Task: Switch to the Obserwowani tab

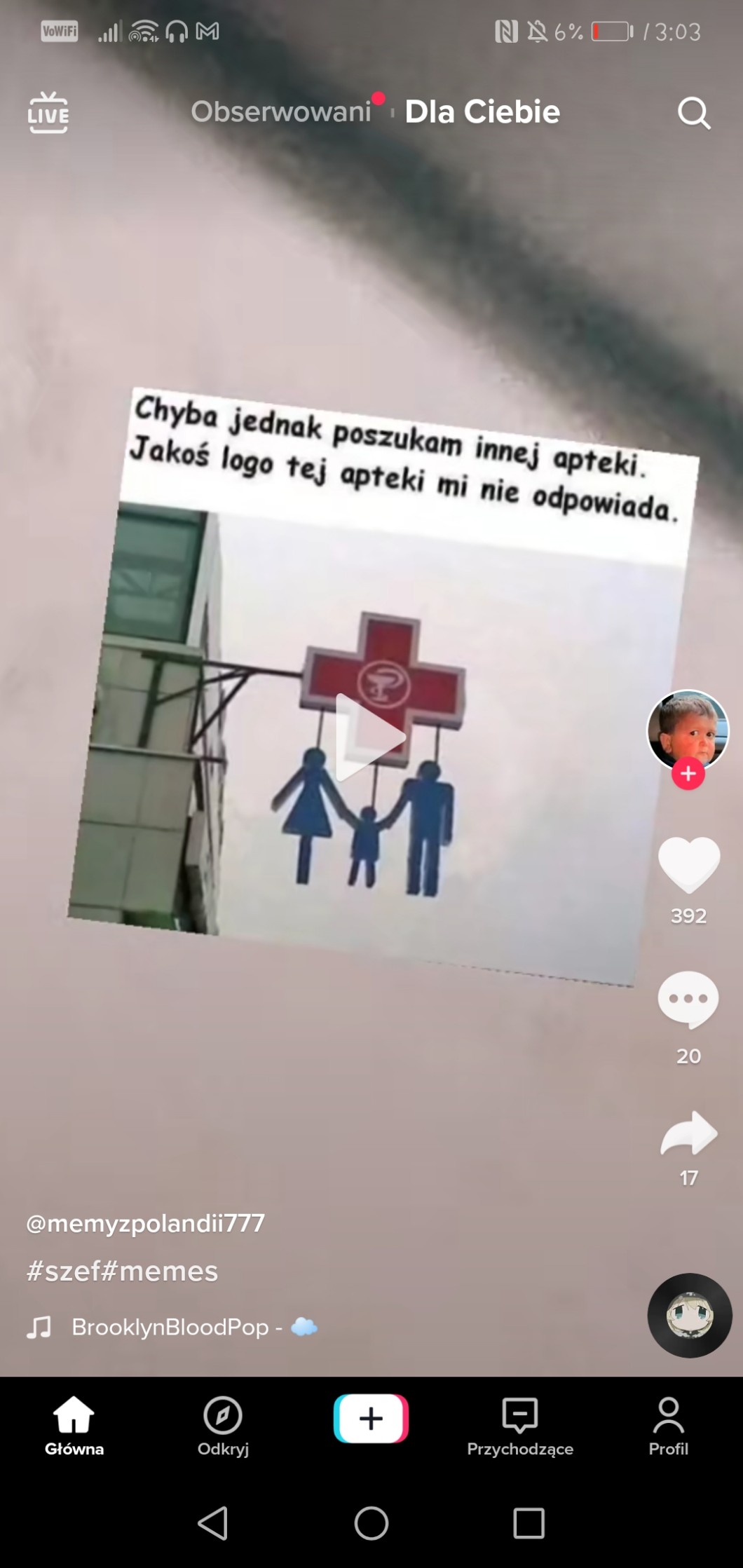Action: (x=280, y=112)
